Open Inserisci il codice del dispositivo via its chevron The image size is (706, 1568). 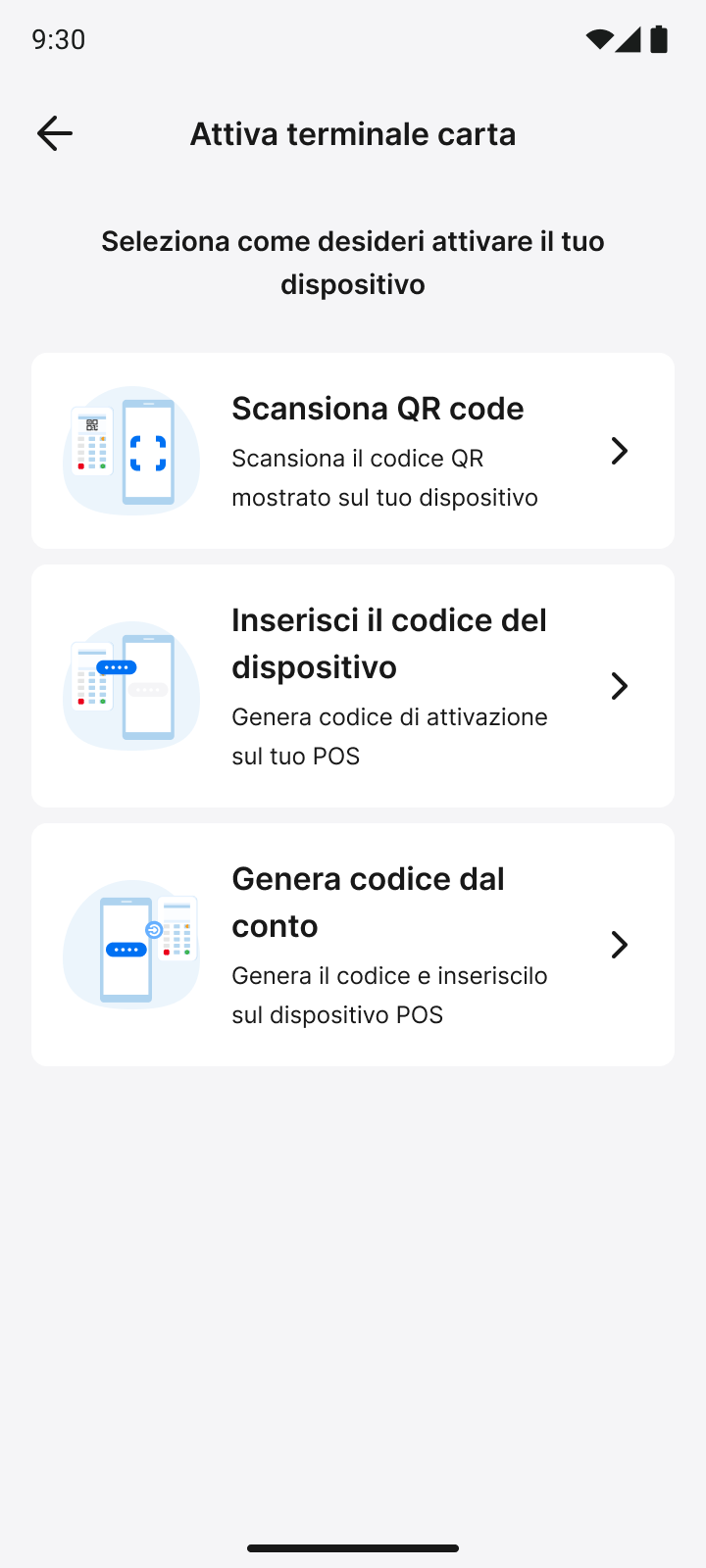(x=619, y=685)
